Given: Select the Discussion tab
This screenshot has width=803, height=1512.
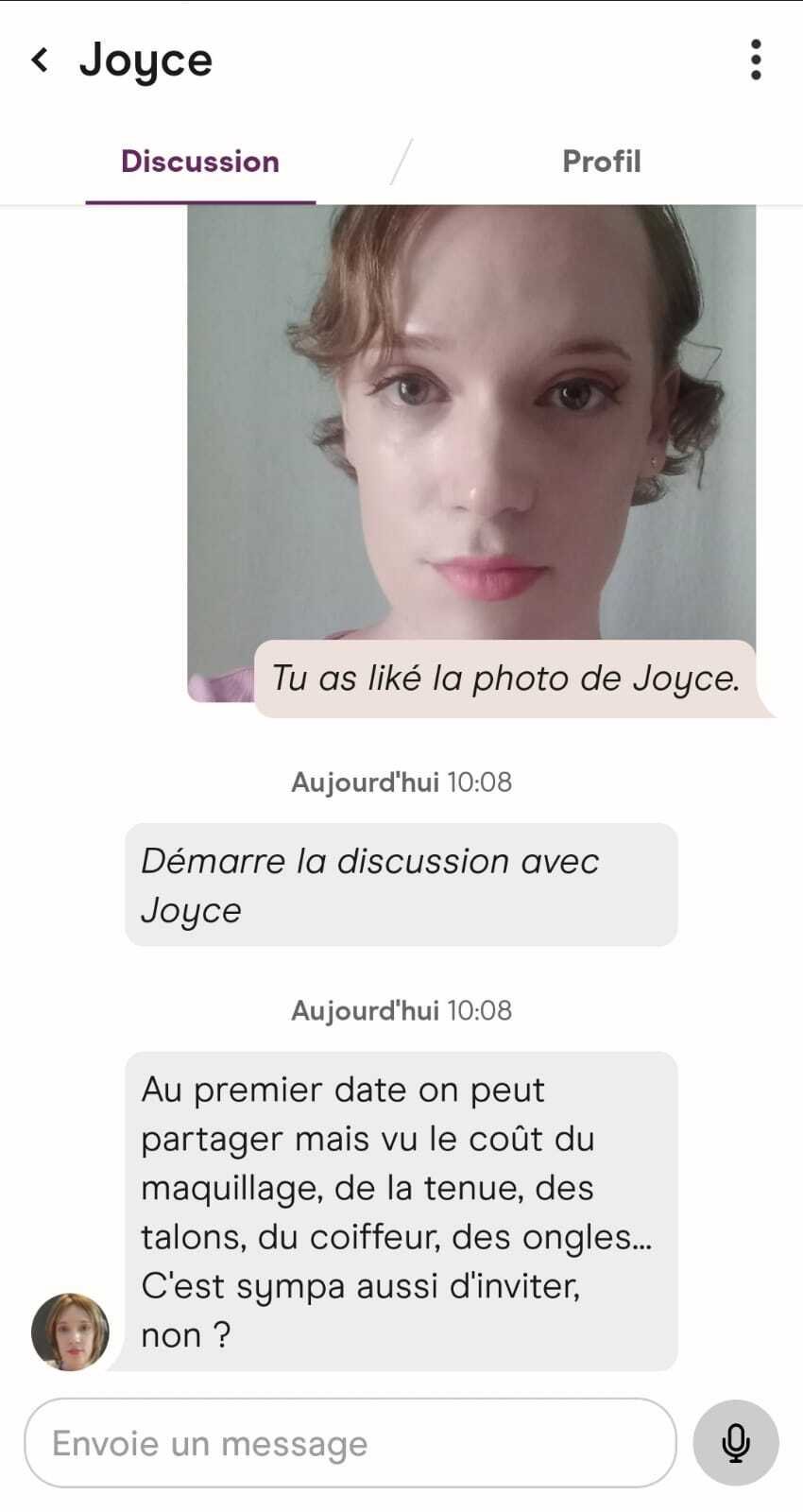Looking at the screenshot, I should tap(200, 162).
